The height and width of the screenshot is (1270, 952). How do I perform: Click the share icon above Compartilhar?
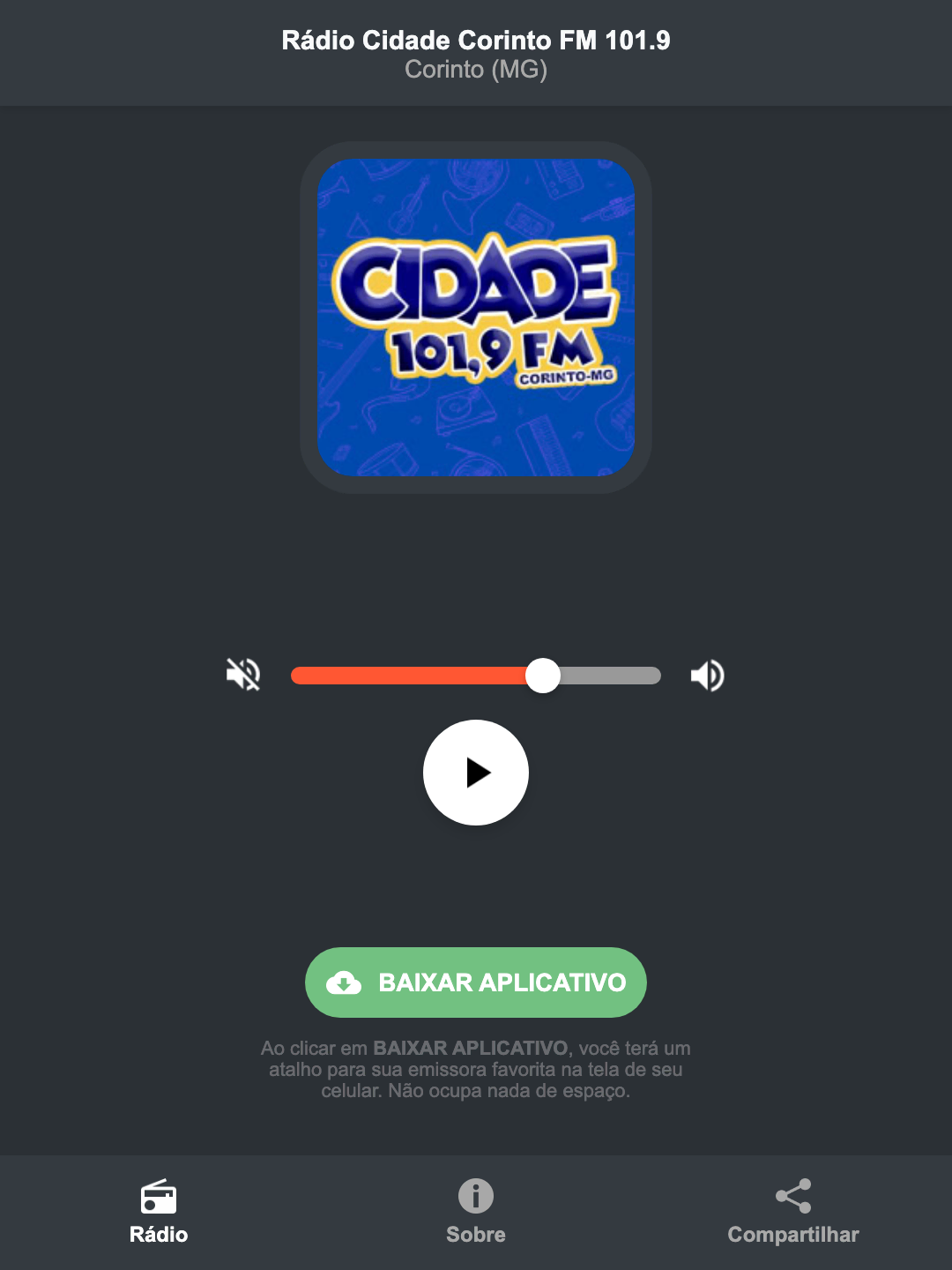792,1195
